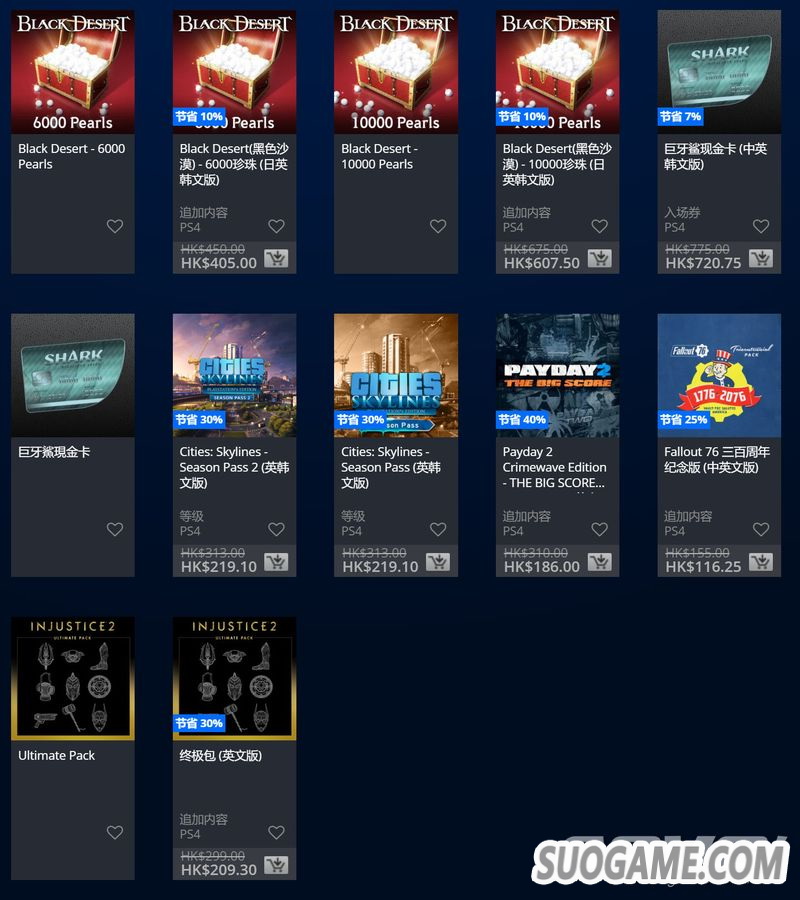Open Payday 2 Crimewave Edition Big Score card
Screen dimensions: 800x900
(557, 376)
